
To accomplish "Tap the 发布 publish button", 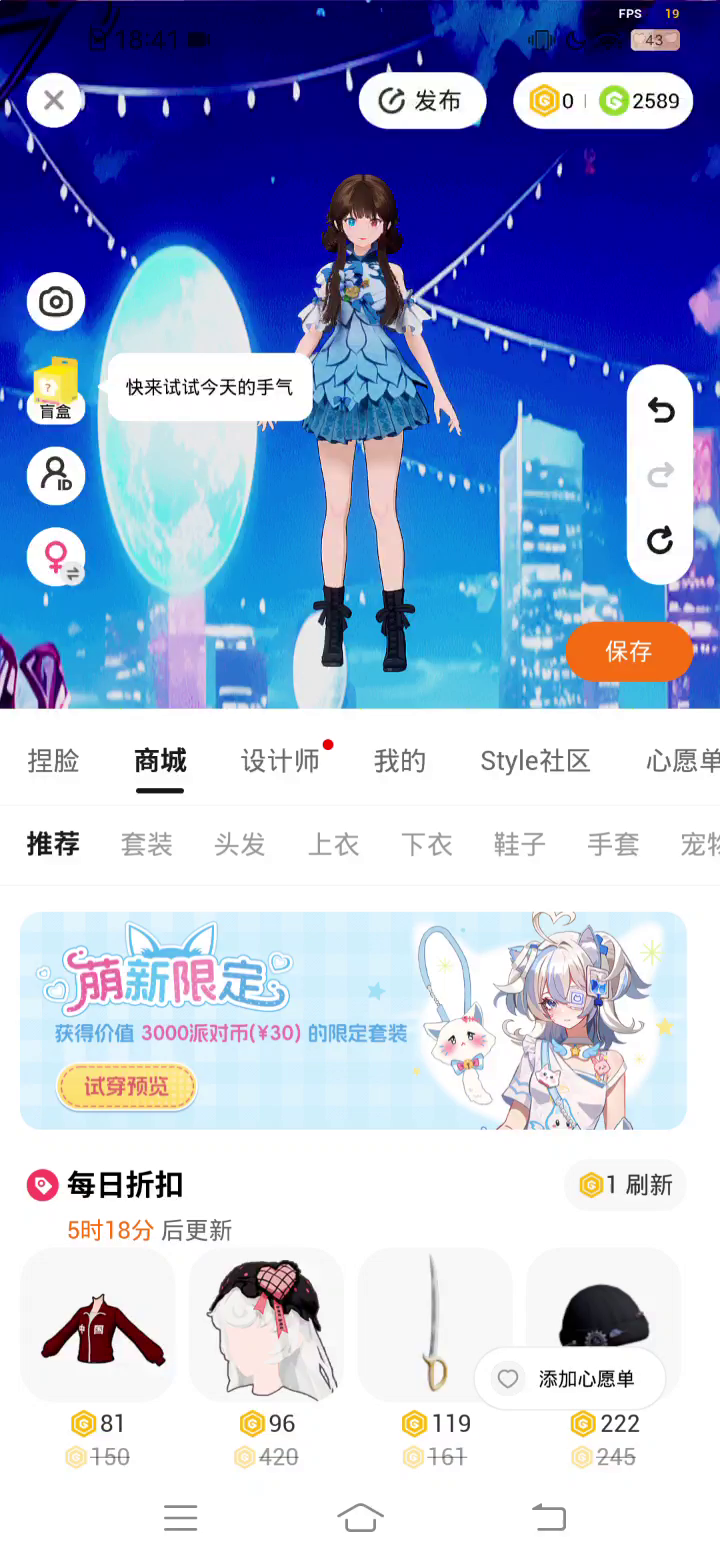I will [x=422, y=101].
